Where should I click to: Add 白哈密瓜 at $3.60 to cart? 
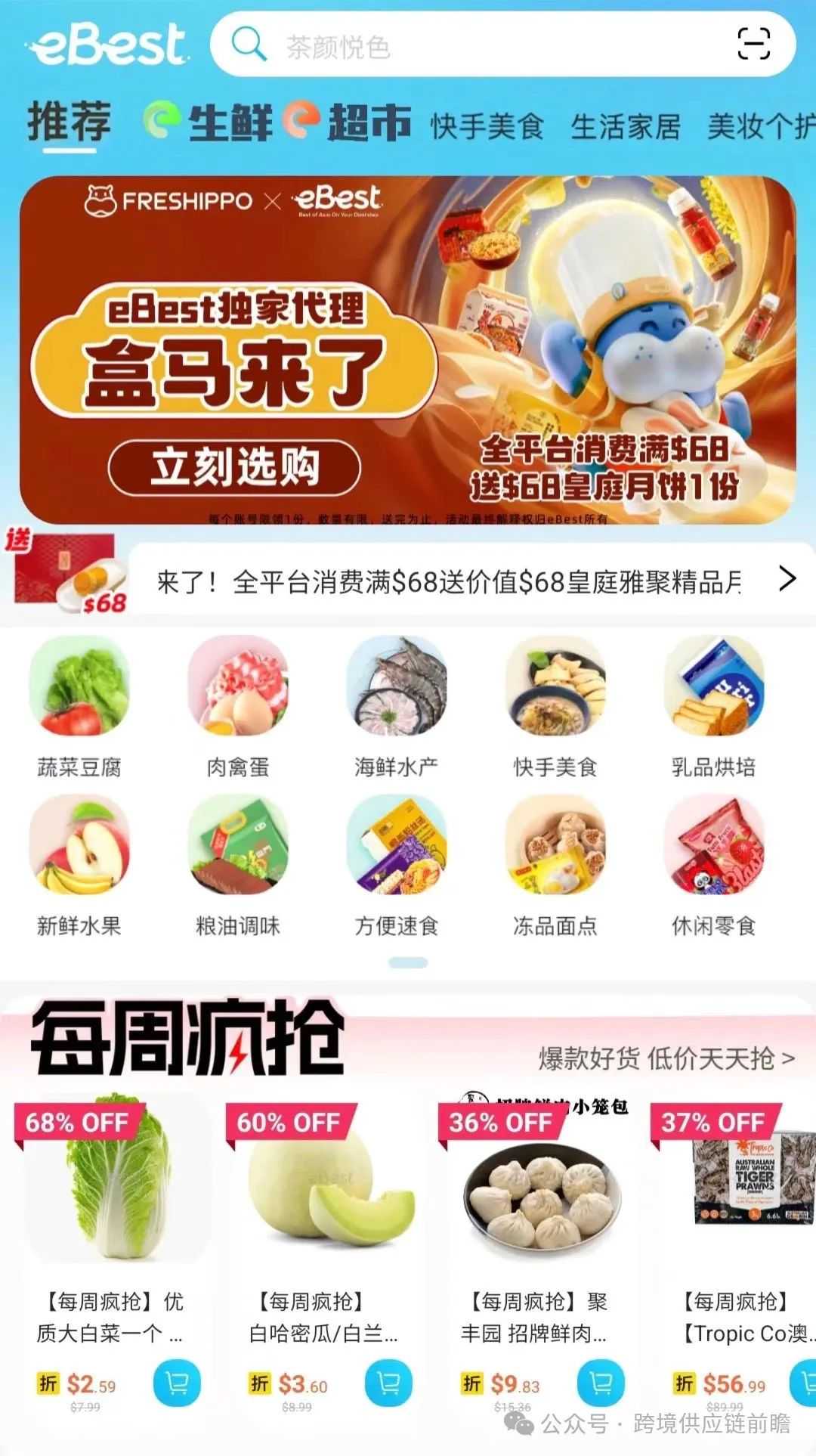coord(388,1383)
